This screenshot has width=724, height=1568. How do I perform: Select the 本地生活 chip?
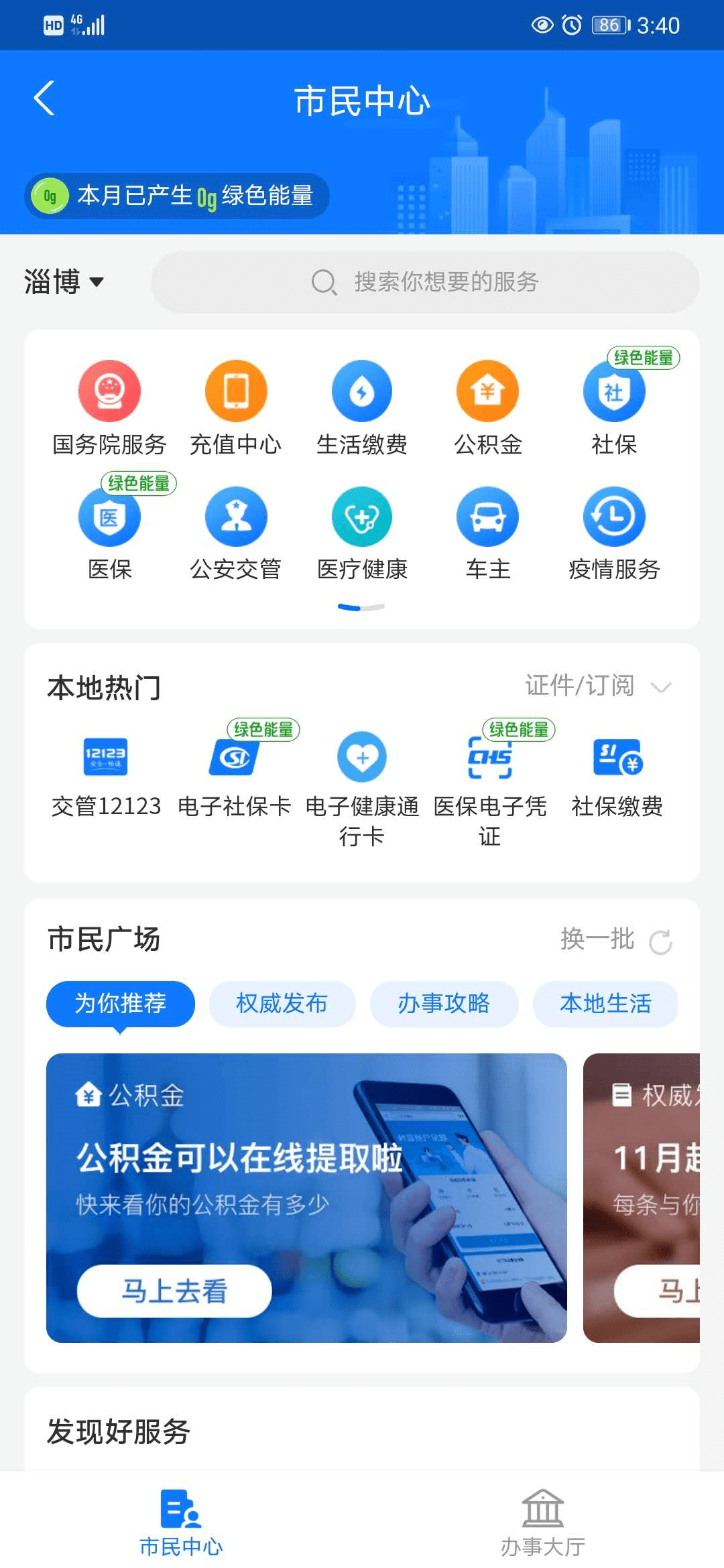[605, 1004]
